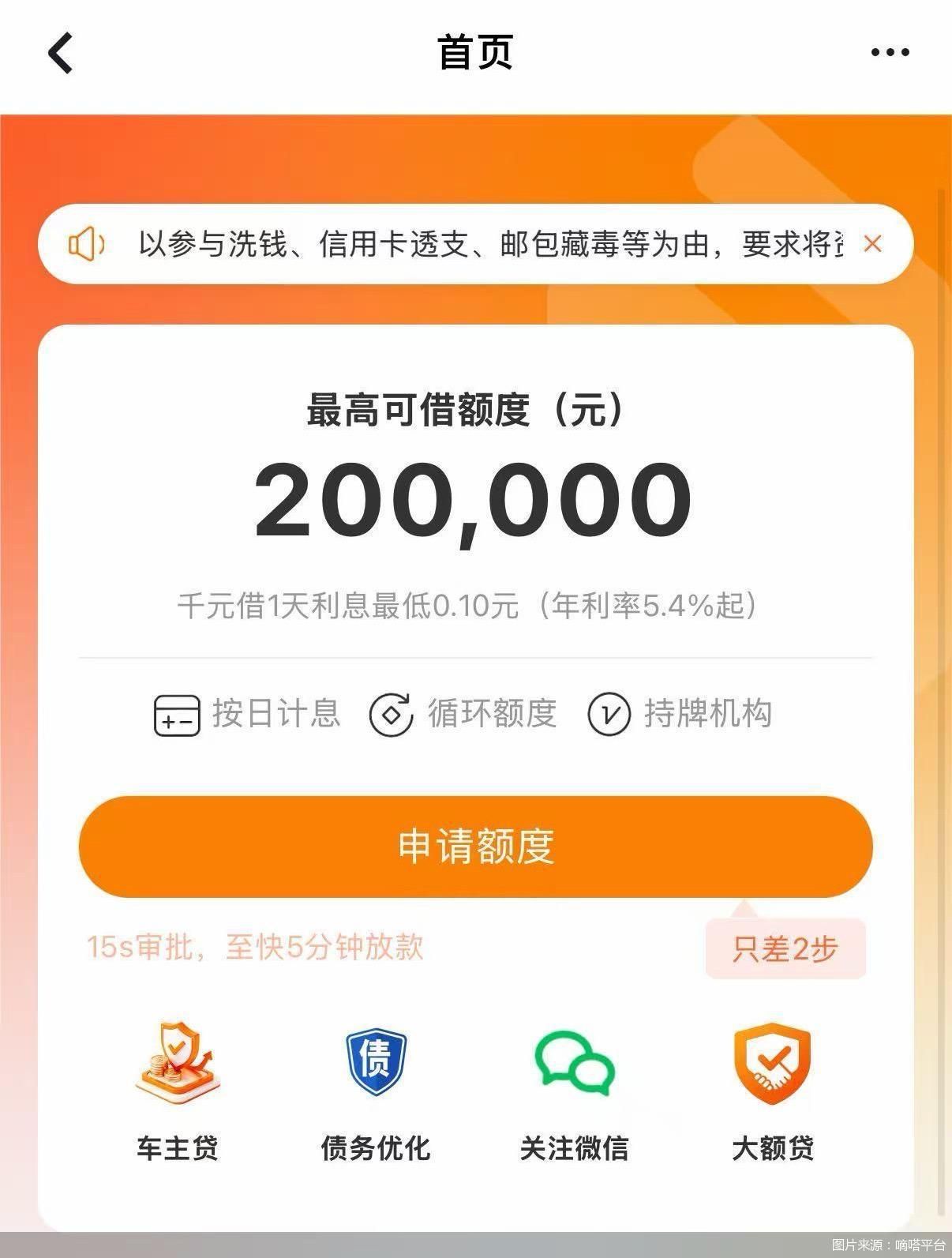The image size is (952, 1258).
Task: Select the interest rate description text
Action: (475, 607)
